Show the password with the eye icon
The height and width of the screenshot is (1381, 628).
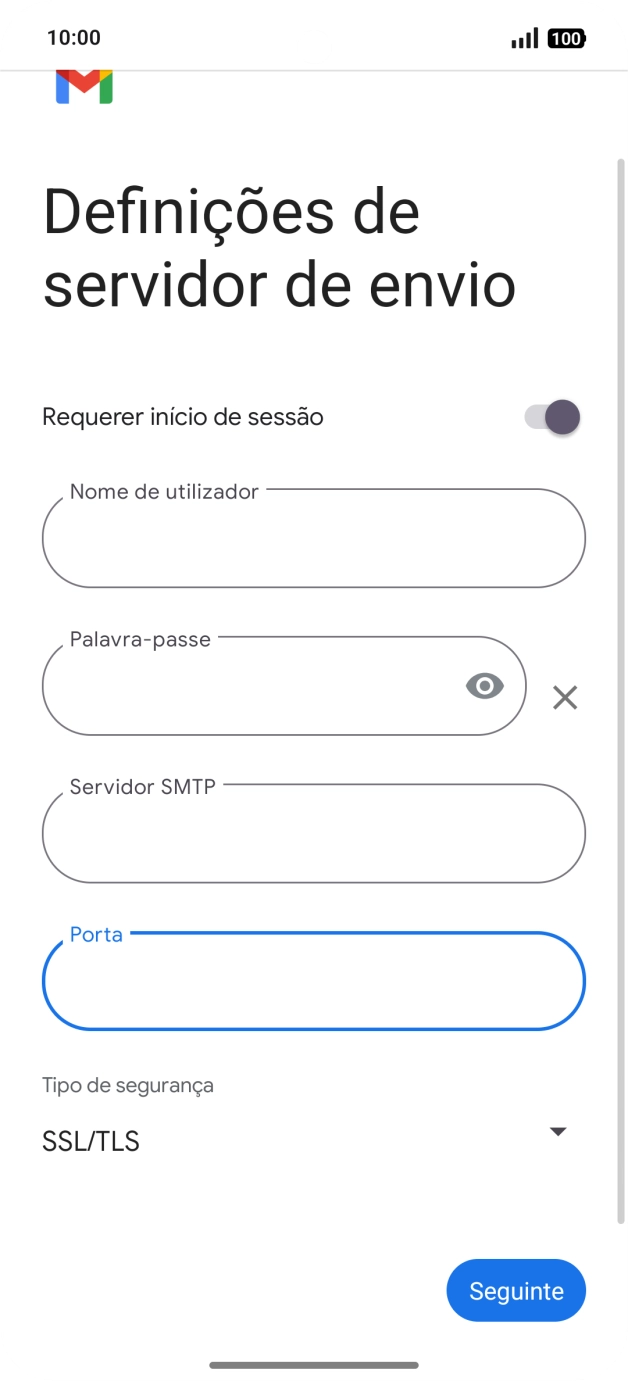pos(485,686)
